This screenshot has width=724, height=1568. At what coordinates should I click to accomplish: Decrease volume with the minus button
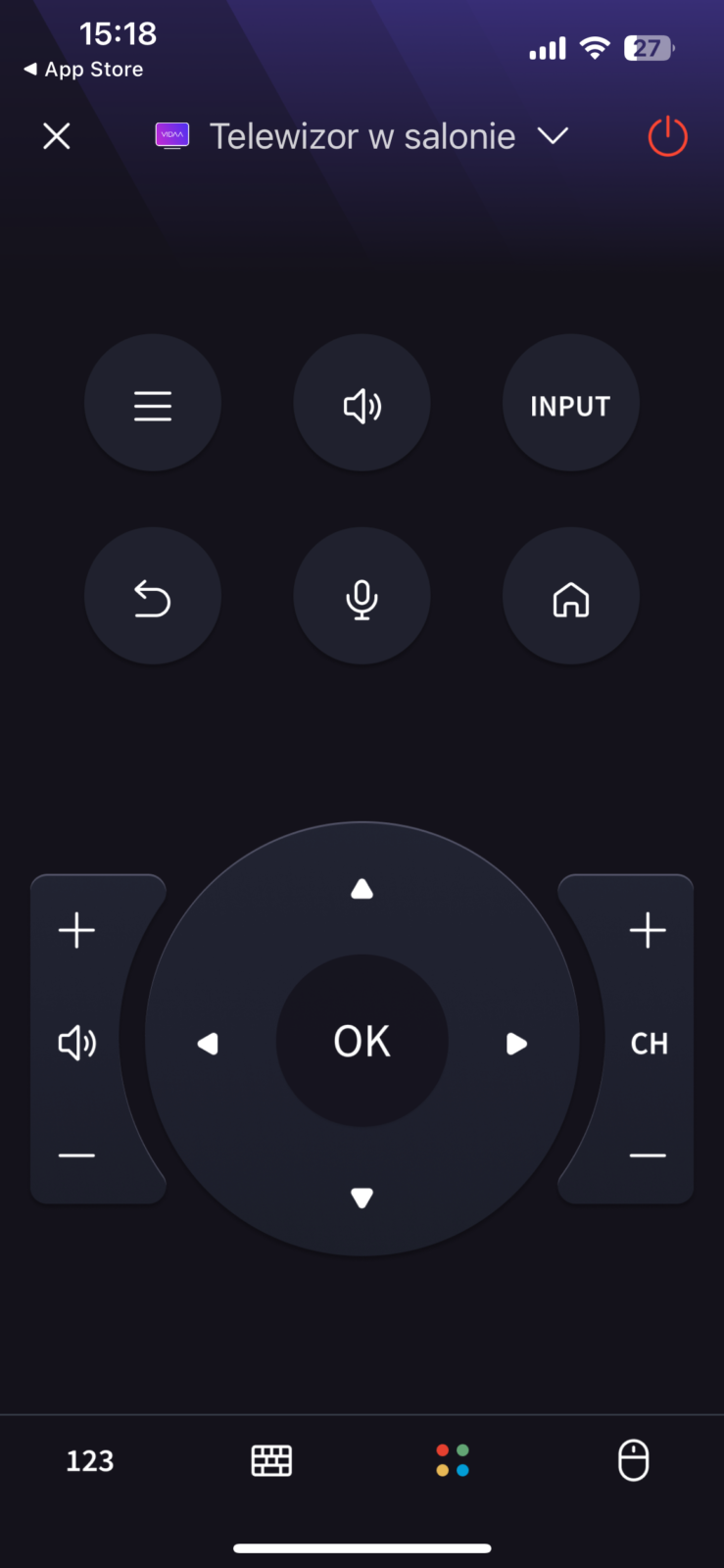tap(76, 1155)
